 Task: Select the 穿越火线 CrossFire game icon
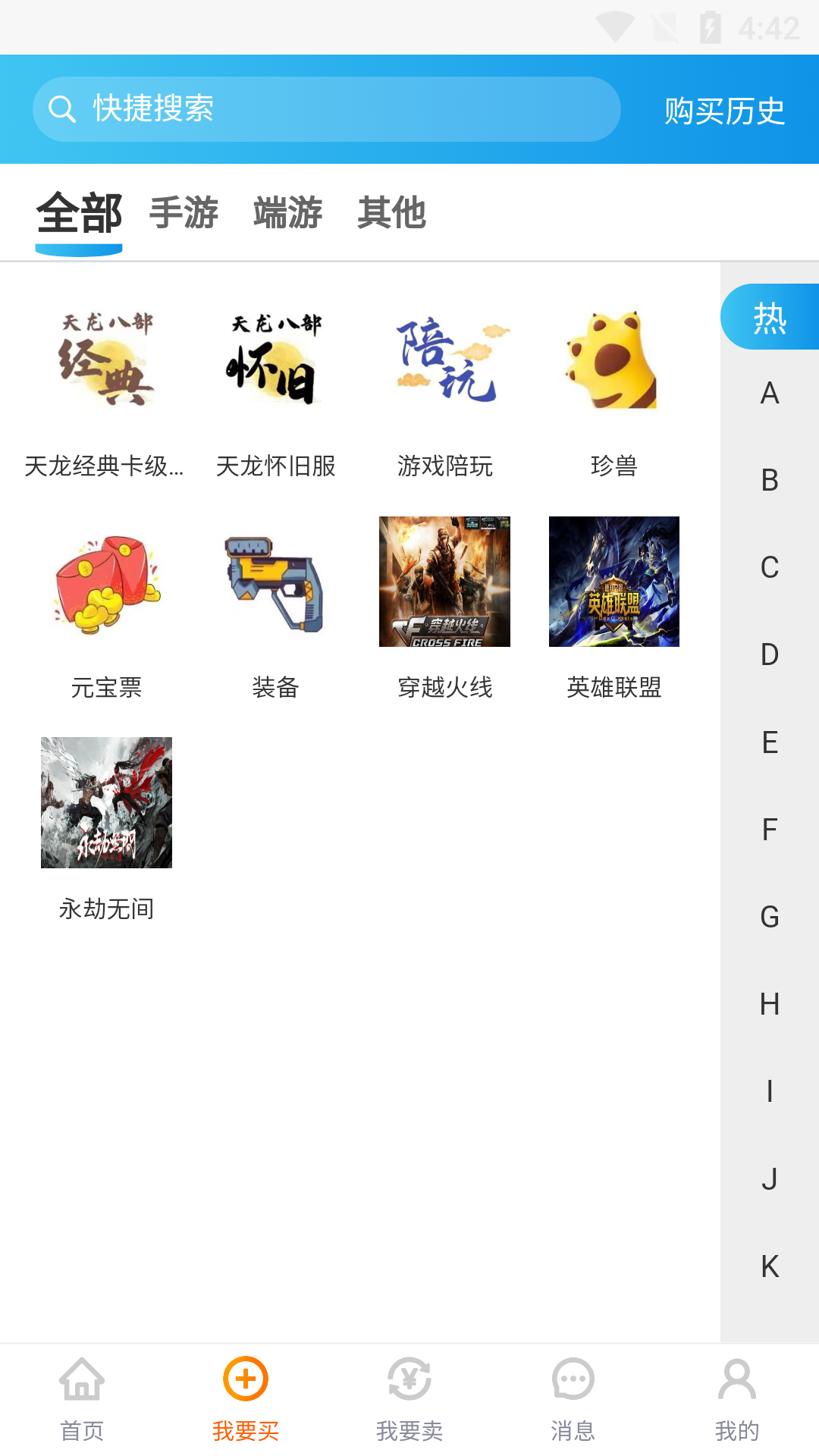444,582
